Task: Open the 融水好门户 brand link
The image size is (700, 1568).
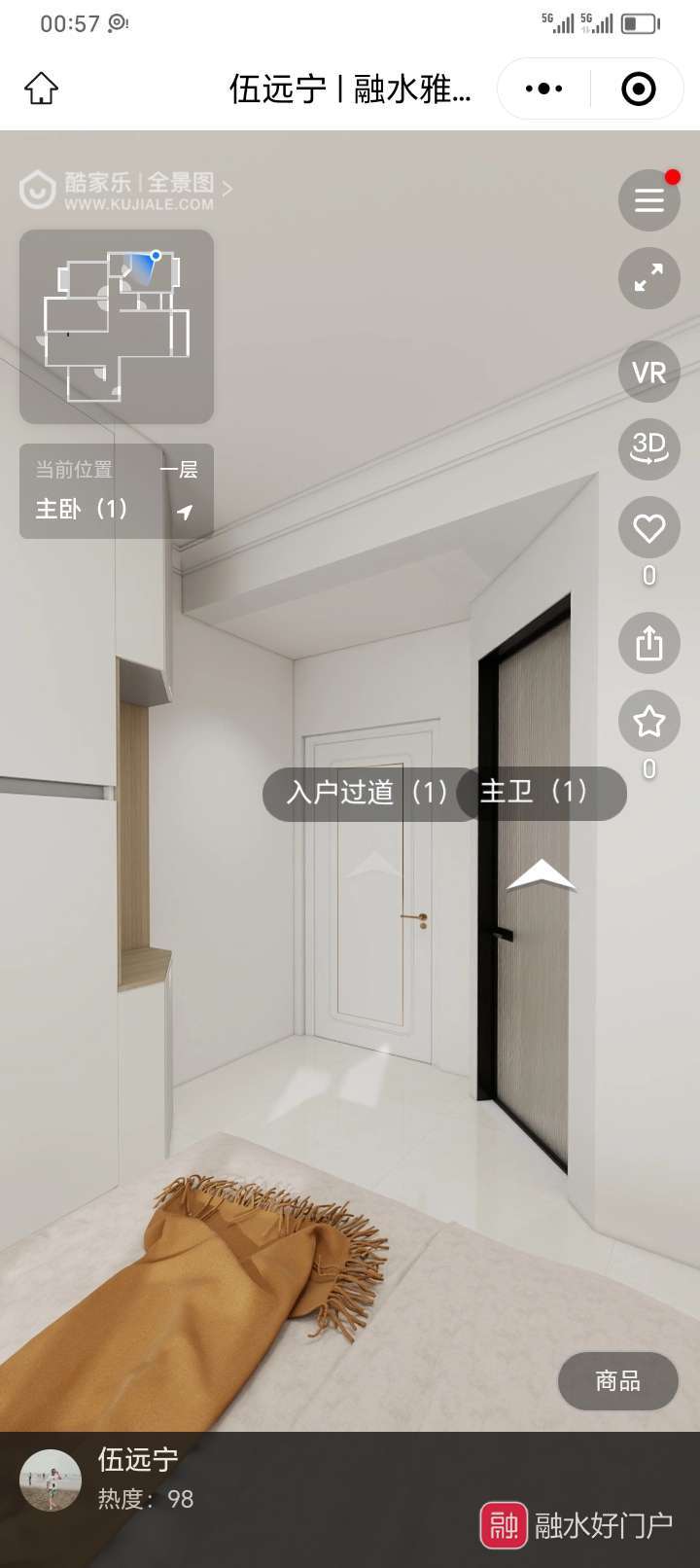Action: pyautogui.click(x=577, y=1524)
